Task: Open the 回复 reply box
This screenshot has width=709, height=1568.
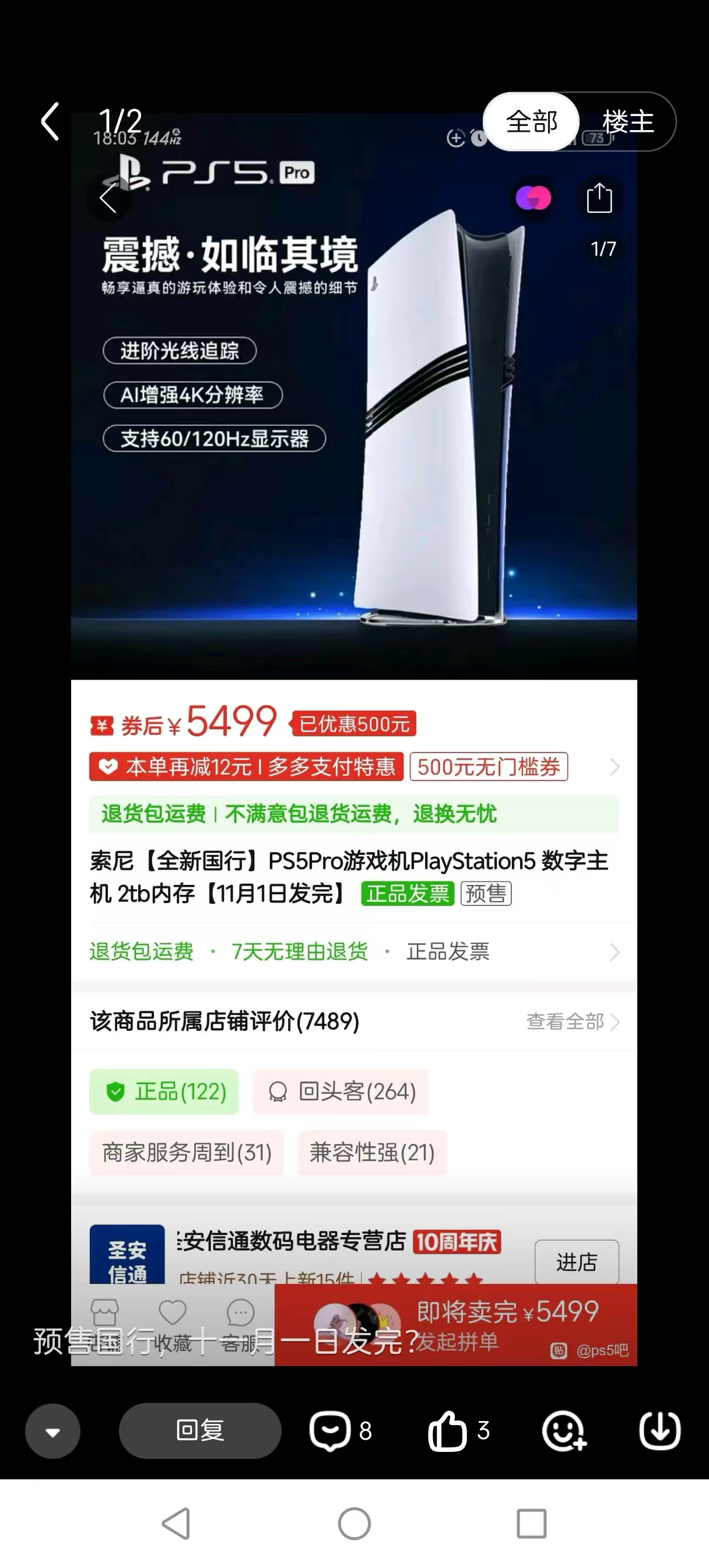Action: coord(199,1430)
